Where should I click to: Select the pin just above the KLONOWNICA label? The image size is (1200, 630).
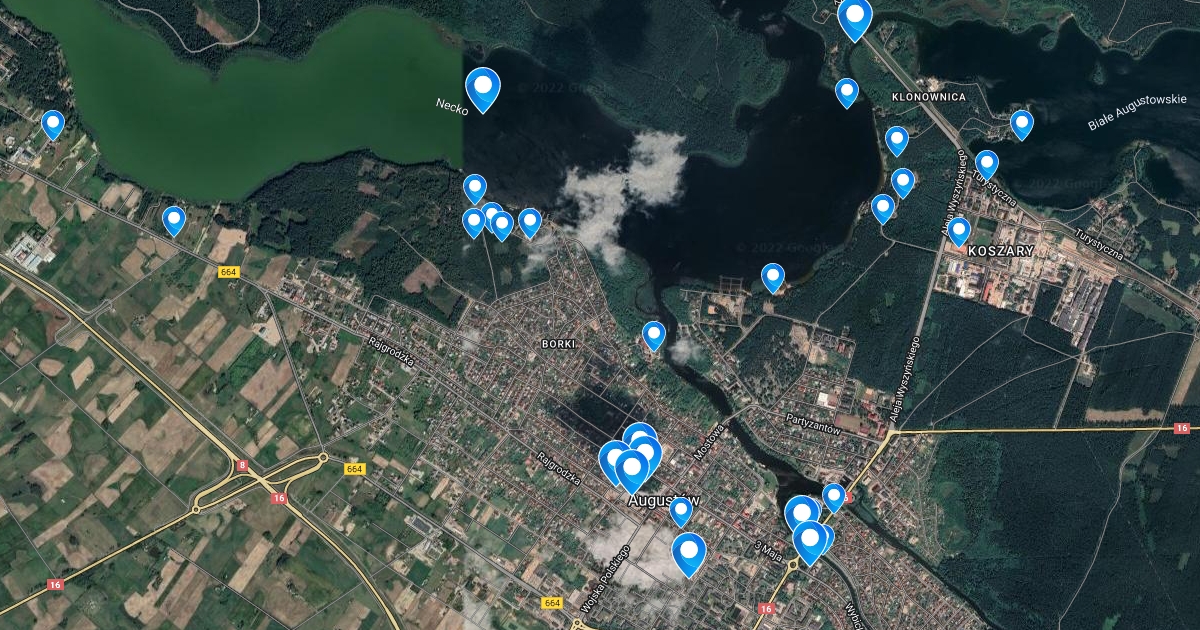pos(847,91)
